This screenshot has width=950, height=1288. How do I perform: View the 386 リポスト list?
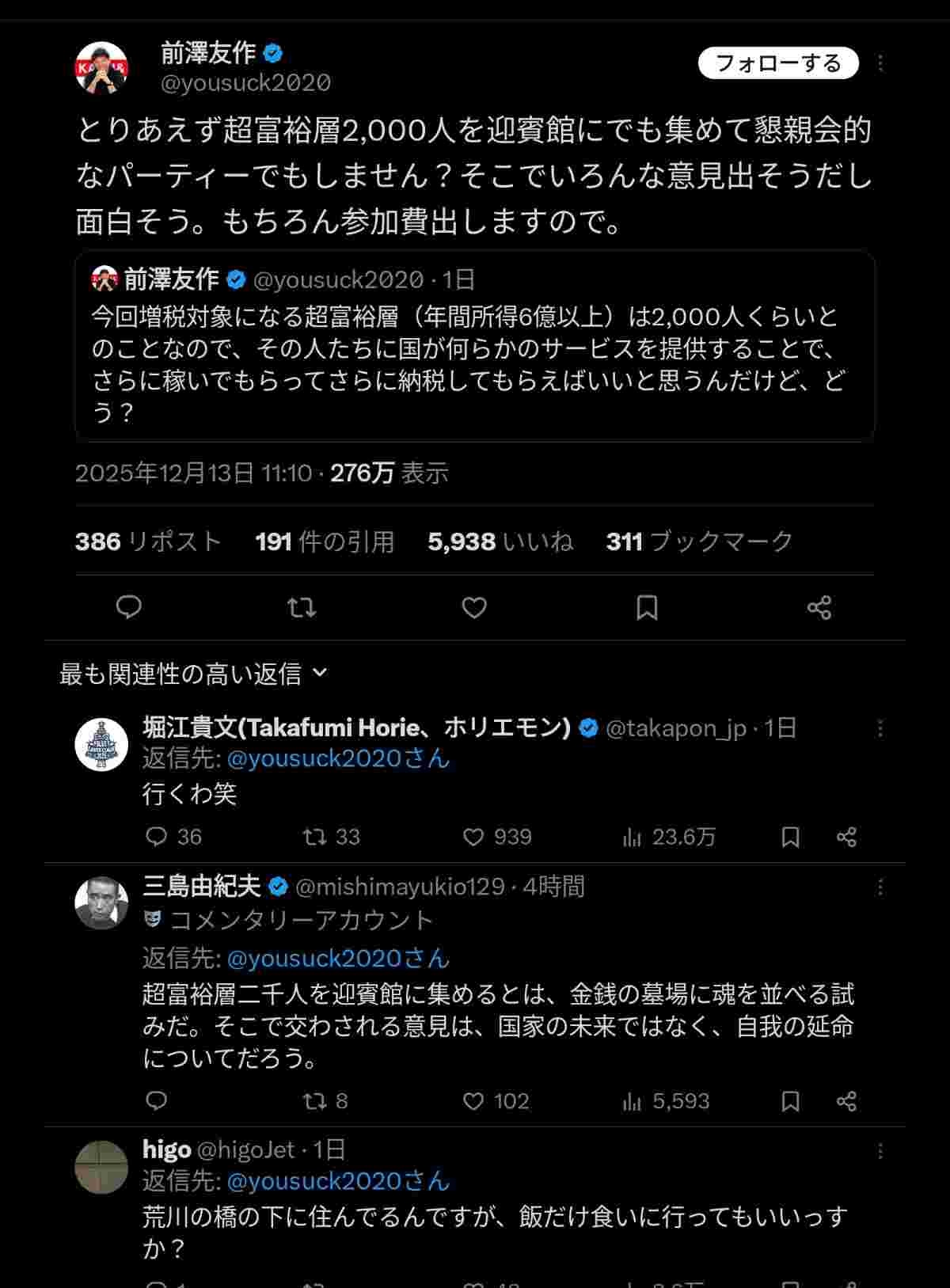(148, 541)
